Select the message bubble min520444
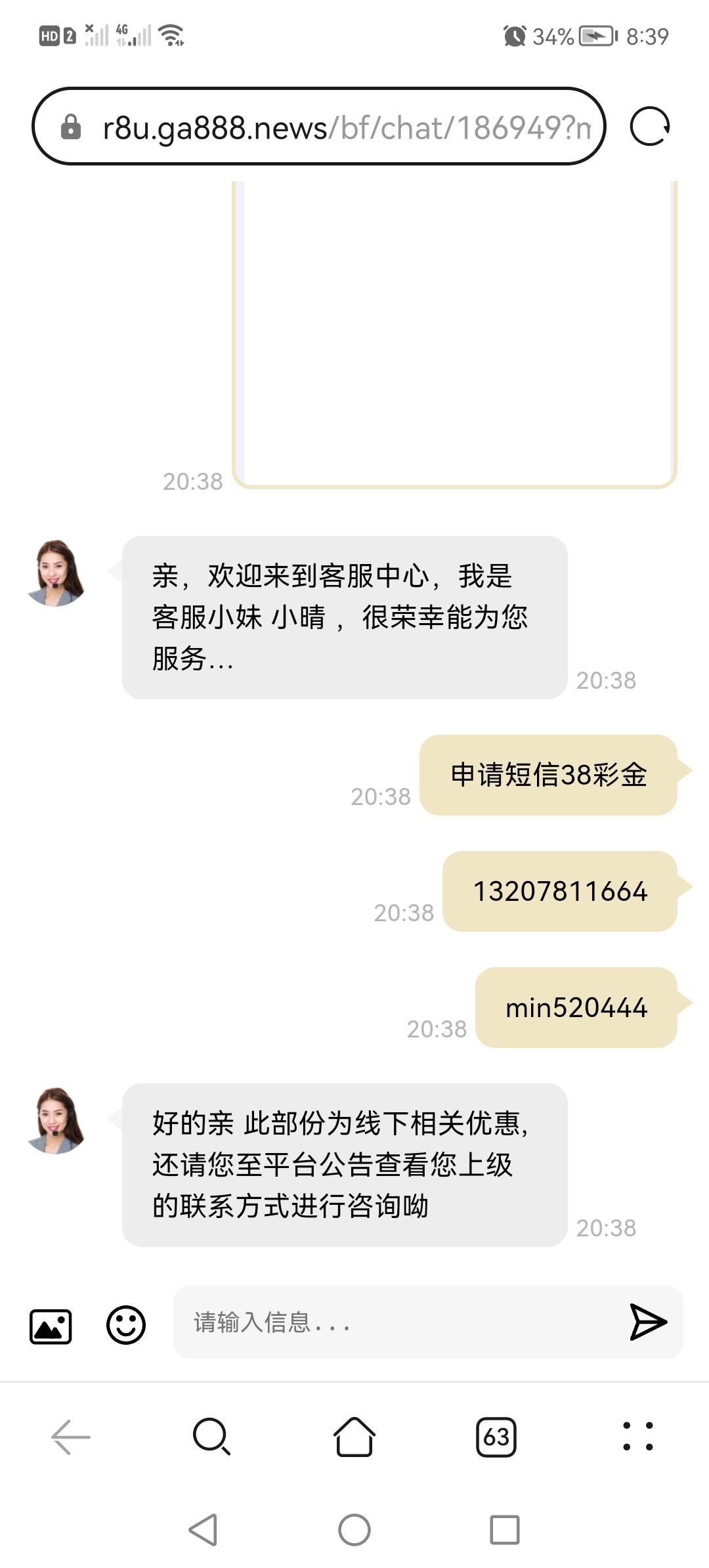This screenshot has height=1568, width=709. (576, 1007)
